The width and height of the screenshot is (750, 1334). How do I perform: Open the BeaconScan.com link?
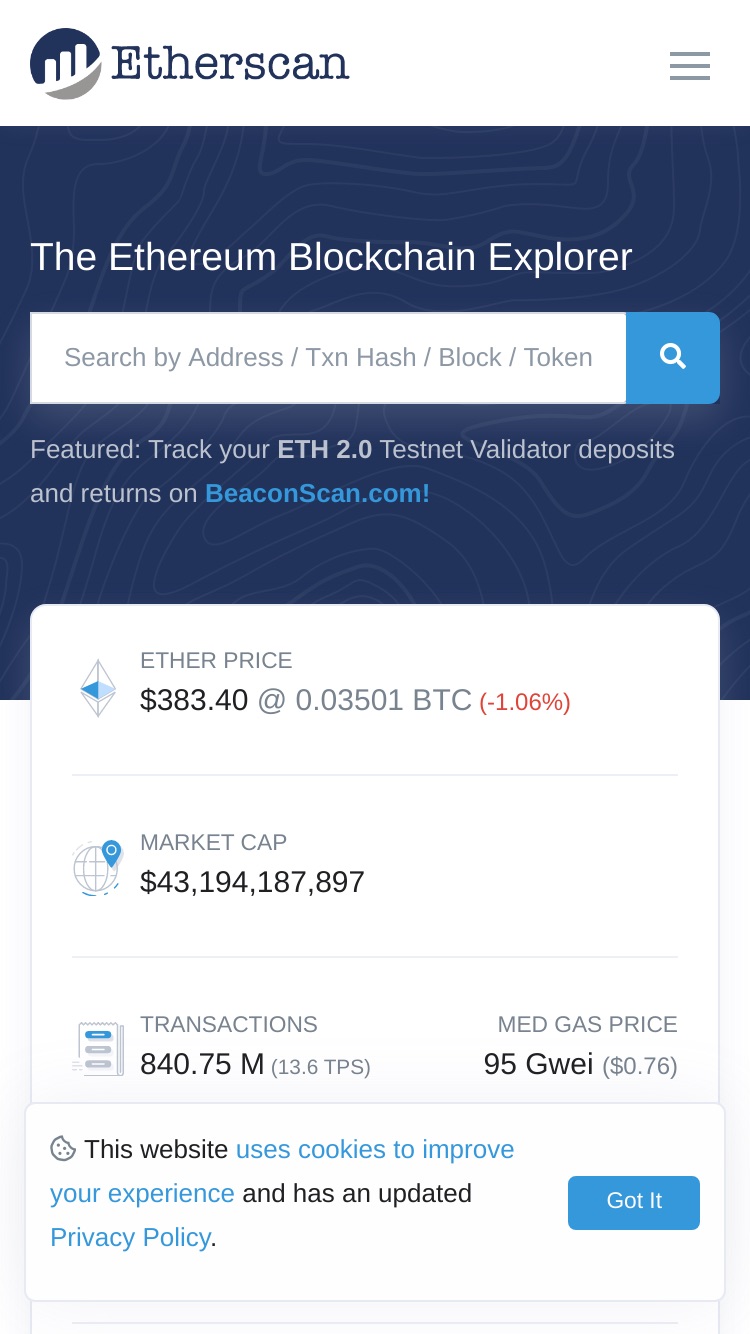click(x=317, y=493)
